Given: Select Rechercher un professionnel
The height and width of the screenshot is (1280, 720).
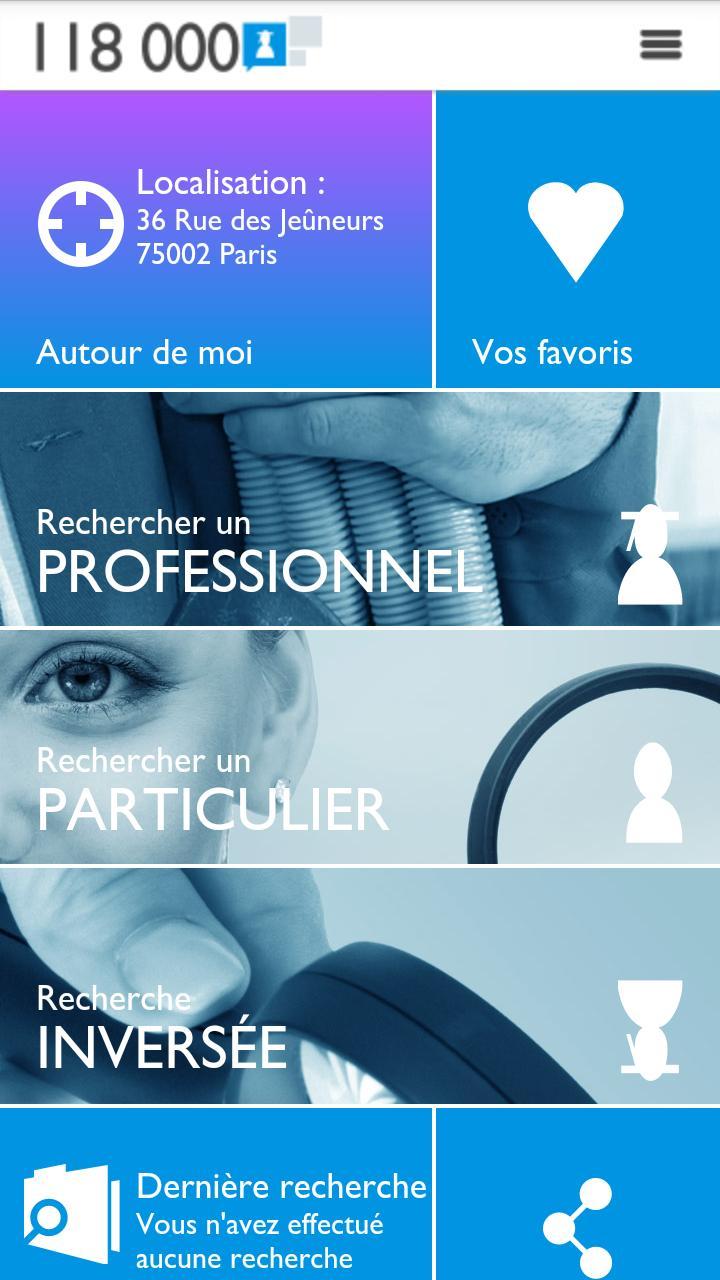Looking at the screenshot, I should (360, 510).
